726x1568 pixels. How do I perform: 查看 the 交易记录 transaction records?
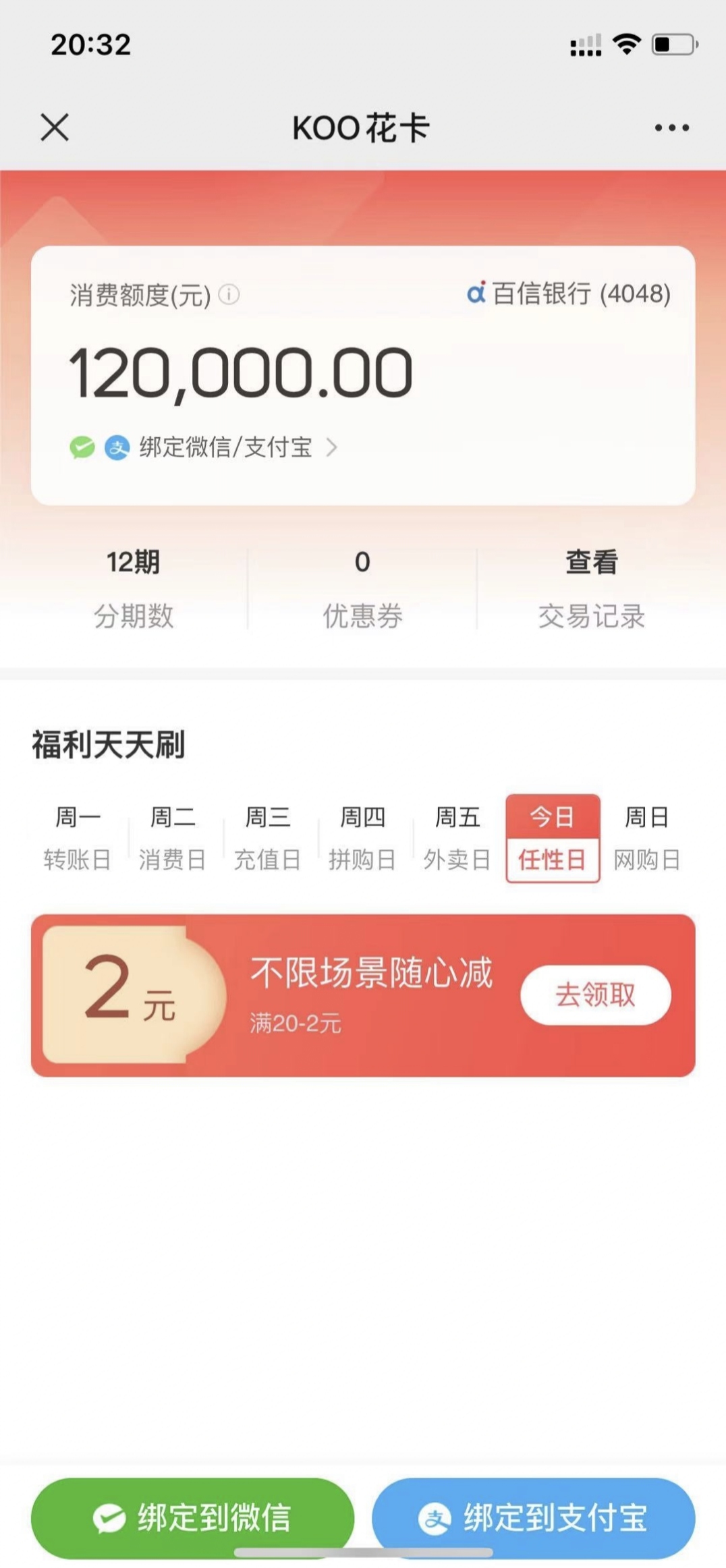pyautogui.click(x=592, y=589)
